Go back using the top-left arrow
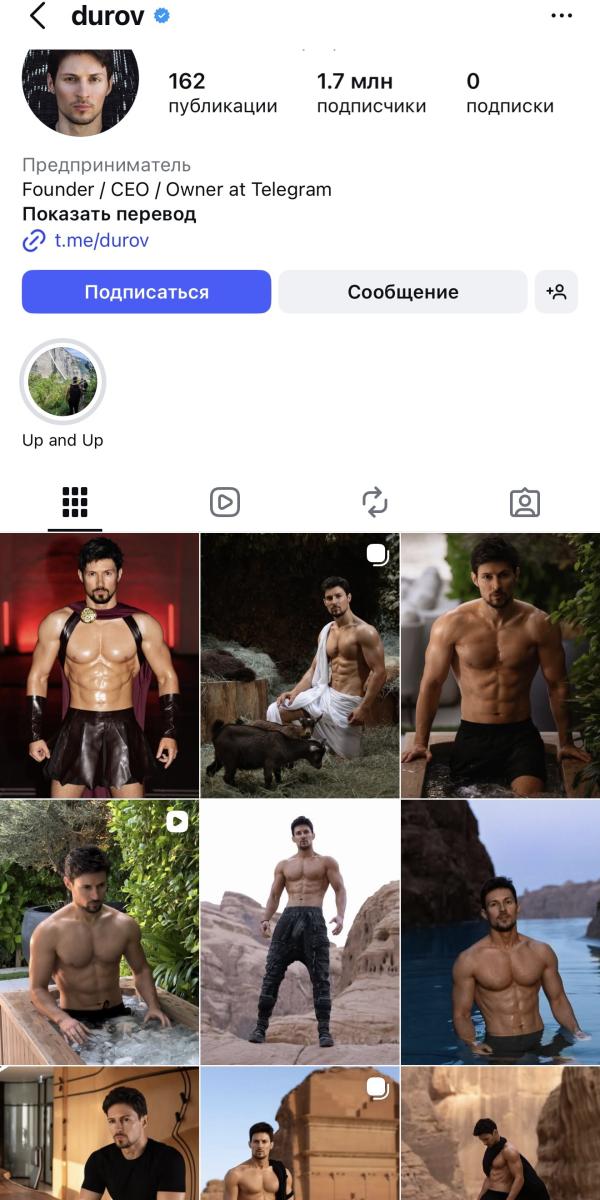This screenshot has width=600, height=1200. coord(38,16)
